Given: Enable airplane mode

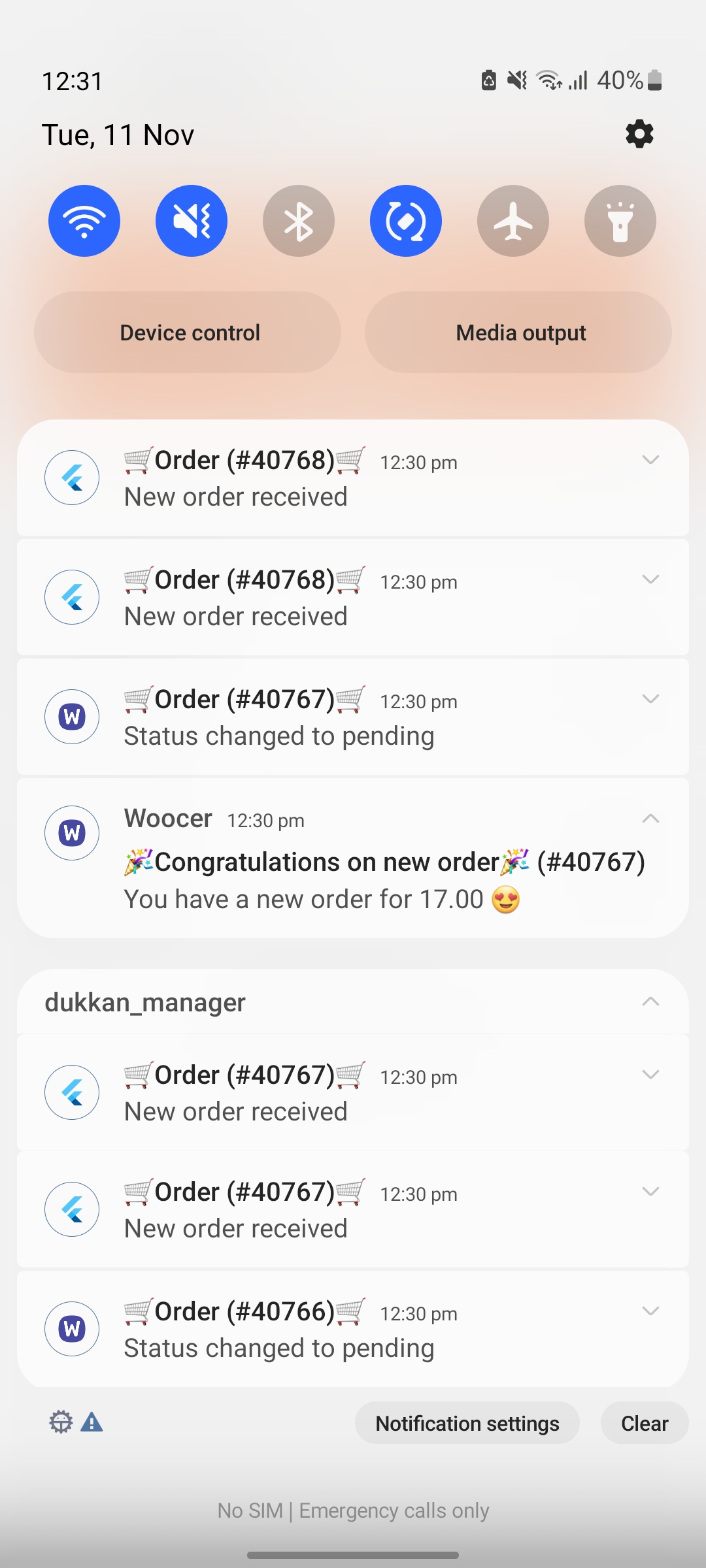Looking at the screenshot, I should (513, 221).
